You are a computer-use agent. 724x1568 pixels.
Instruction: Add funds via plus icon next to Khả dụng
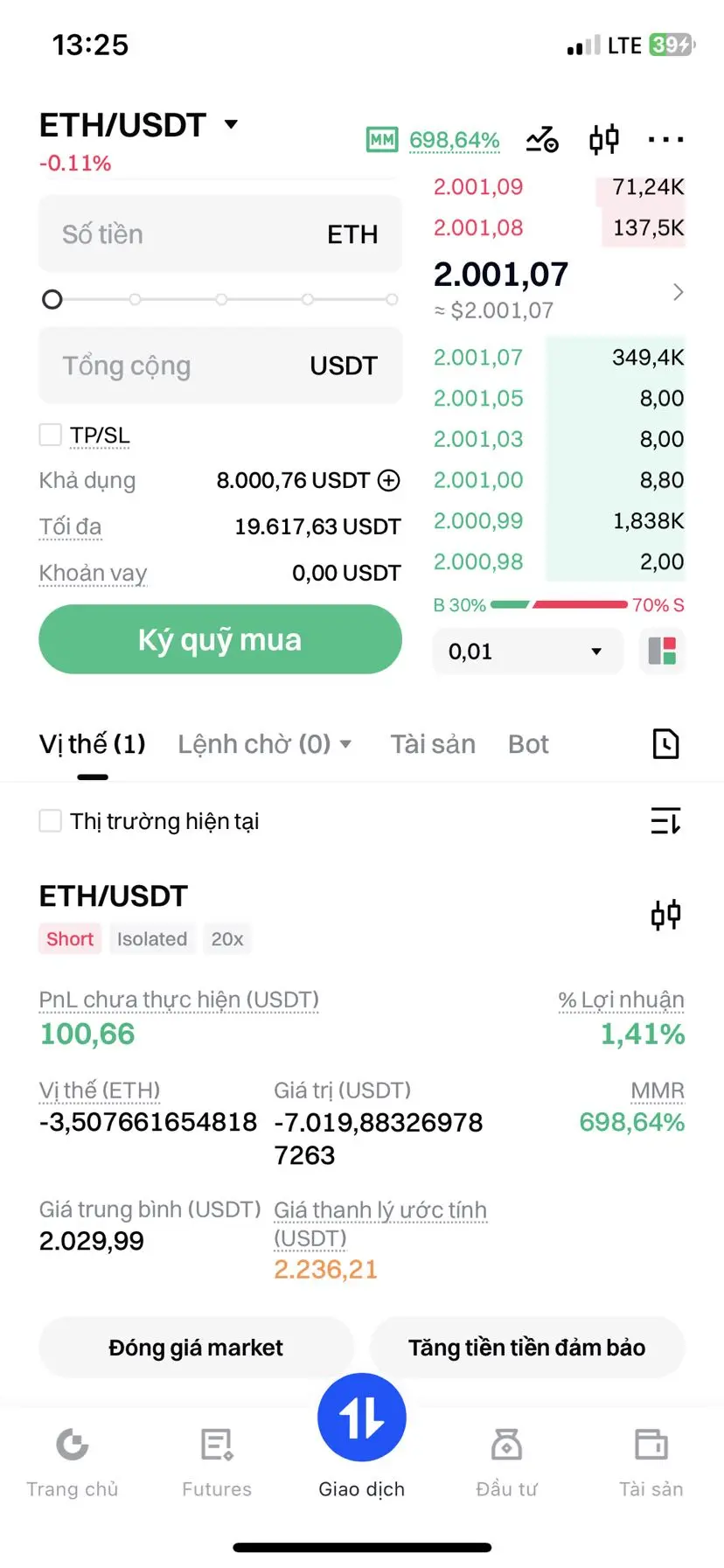coord(389,480)
